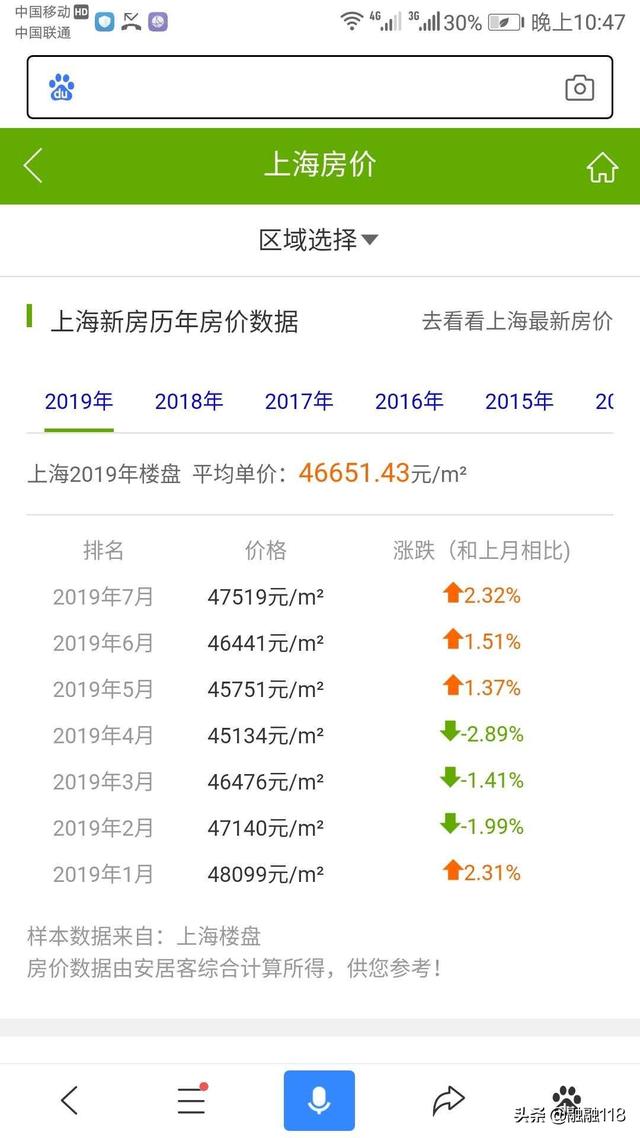Switch to the 2016年 tab
The image size is (640, 1138).
click(409, 401)
